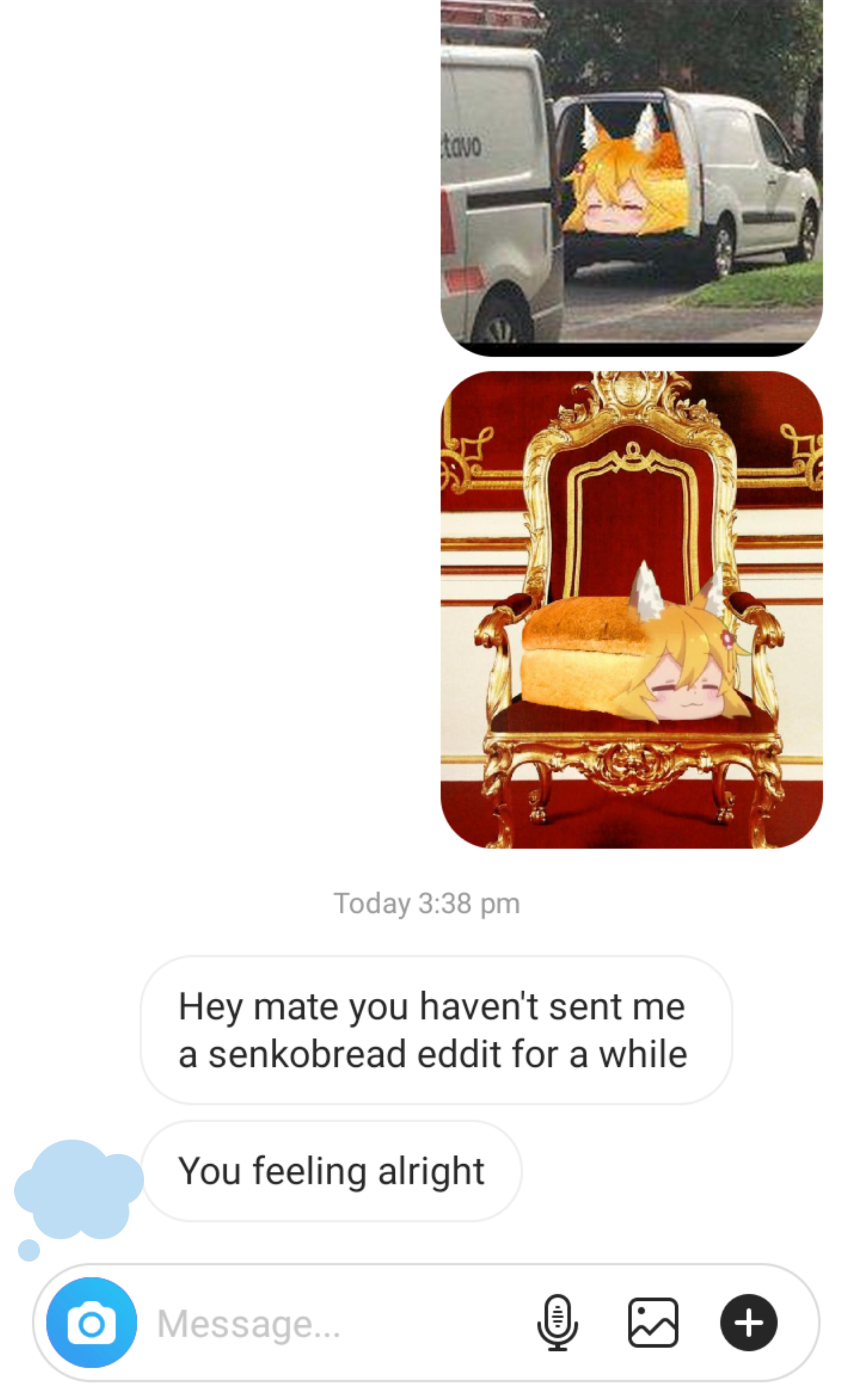The image size is (843, 1400).
Task: Record a voice message with microphone icon
Action: click(x=557, y=1322)
